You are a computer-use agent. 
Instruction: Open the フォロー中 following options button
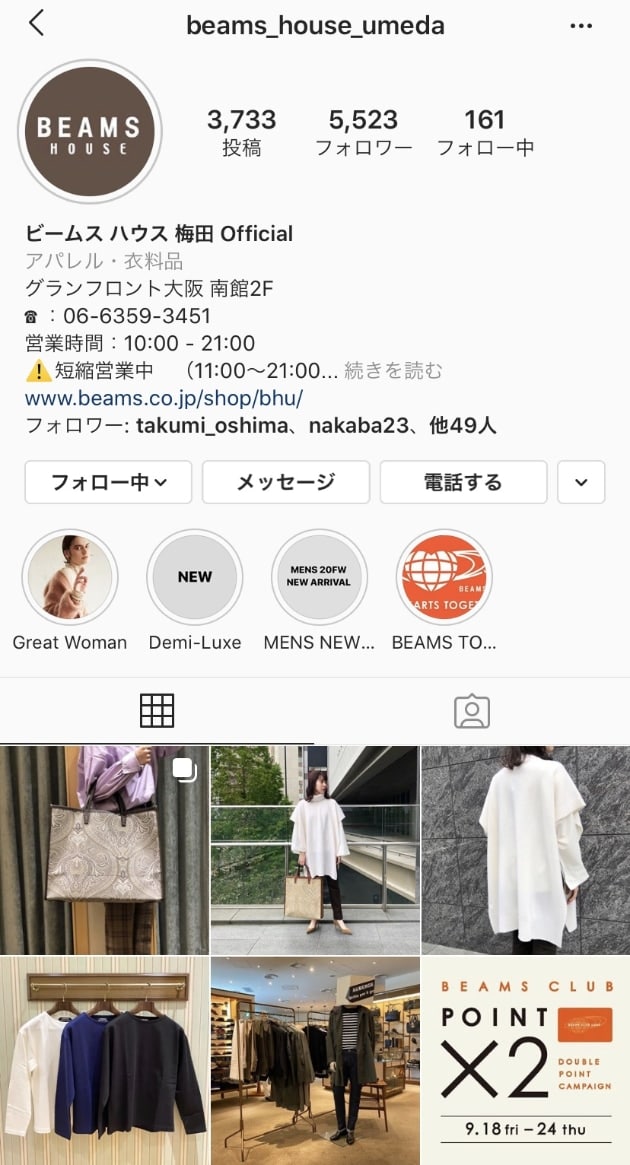click(x=108, y=482)
